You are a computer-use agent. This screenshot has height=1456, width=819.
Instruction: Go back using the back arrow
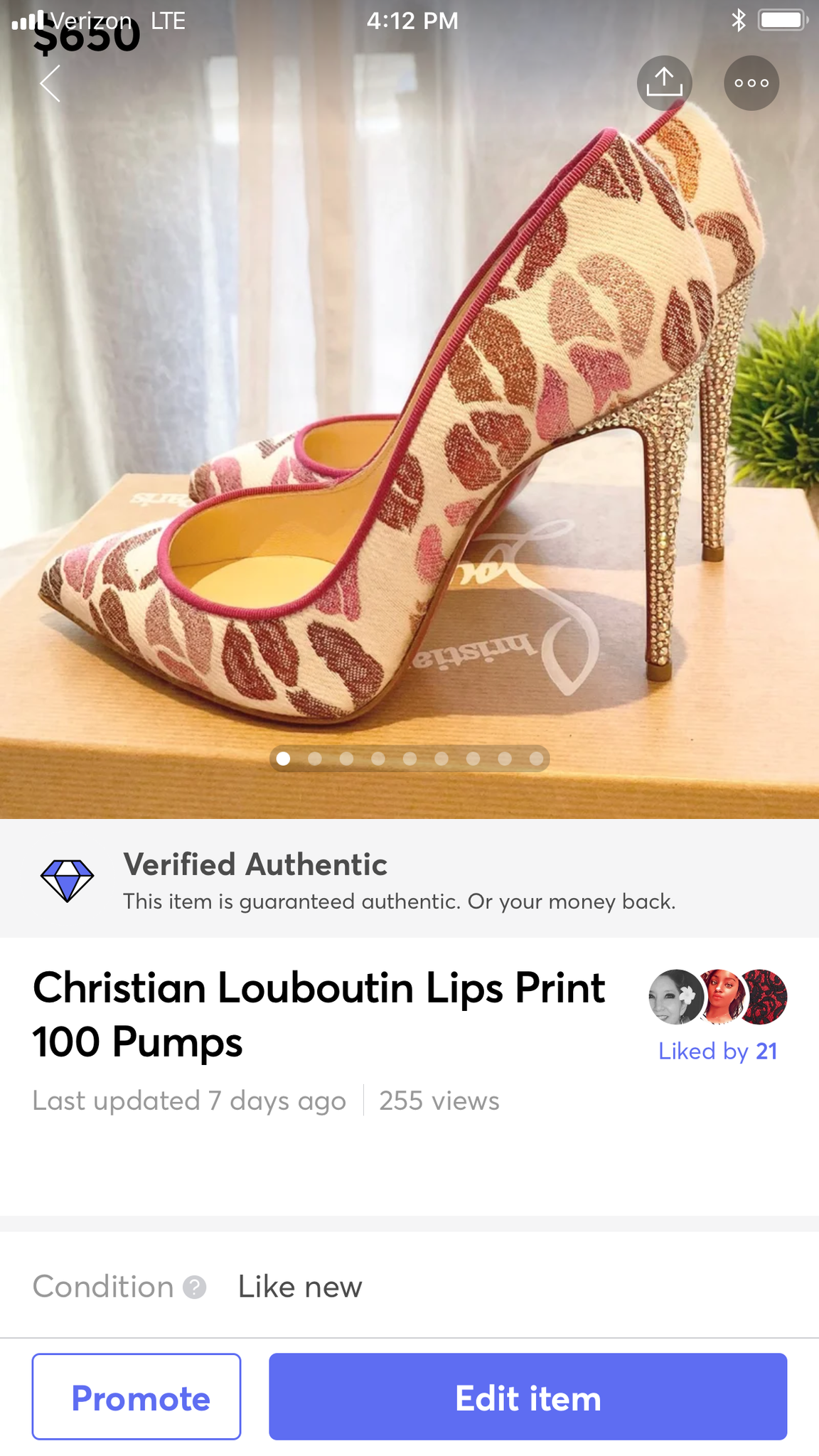point(50,84)
